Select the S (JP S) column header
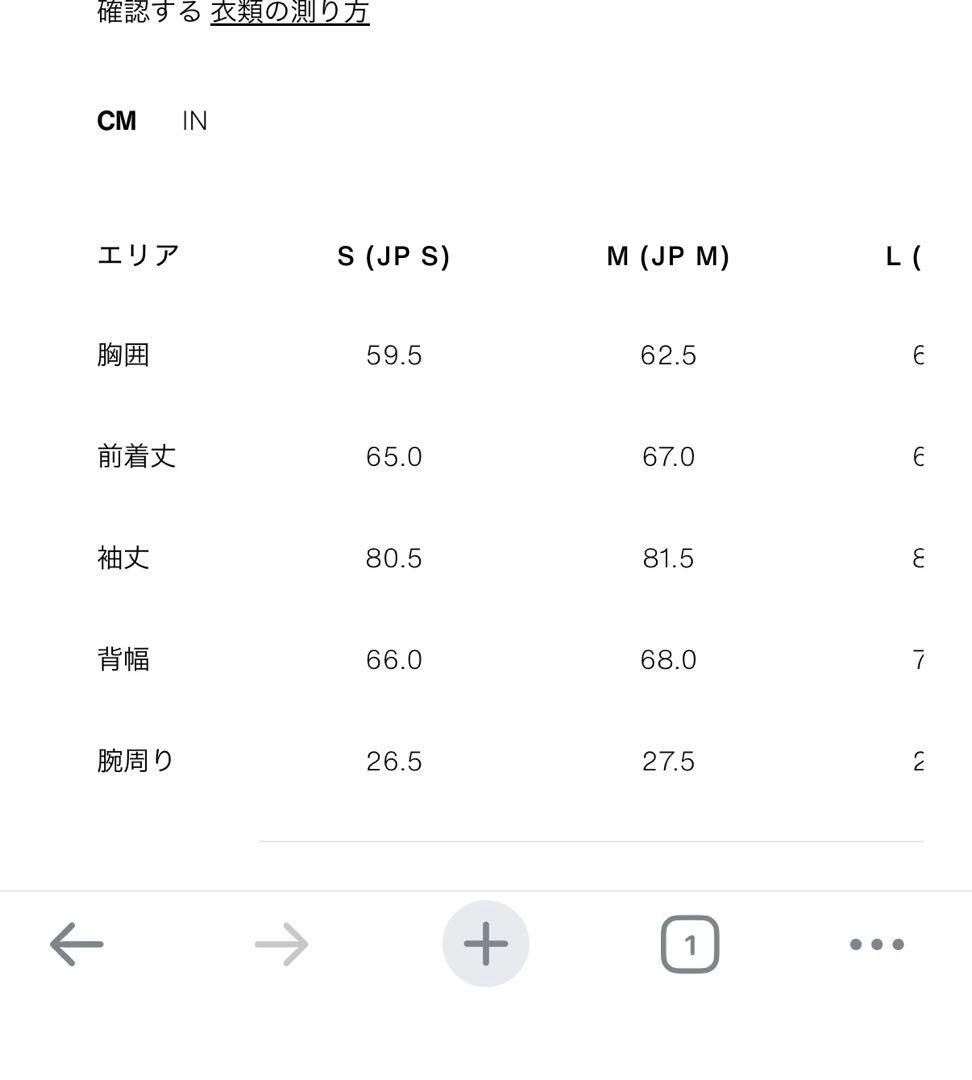 click(x=394, y=256)
